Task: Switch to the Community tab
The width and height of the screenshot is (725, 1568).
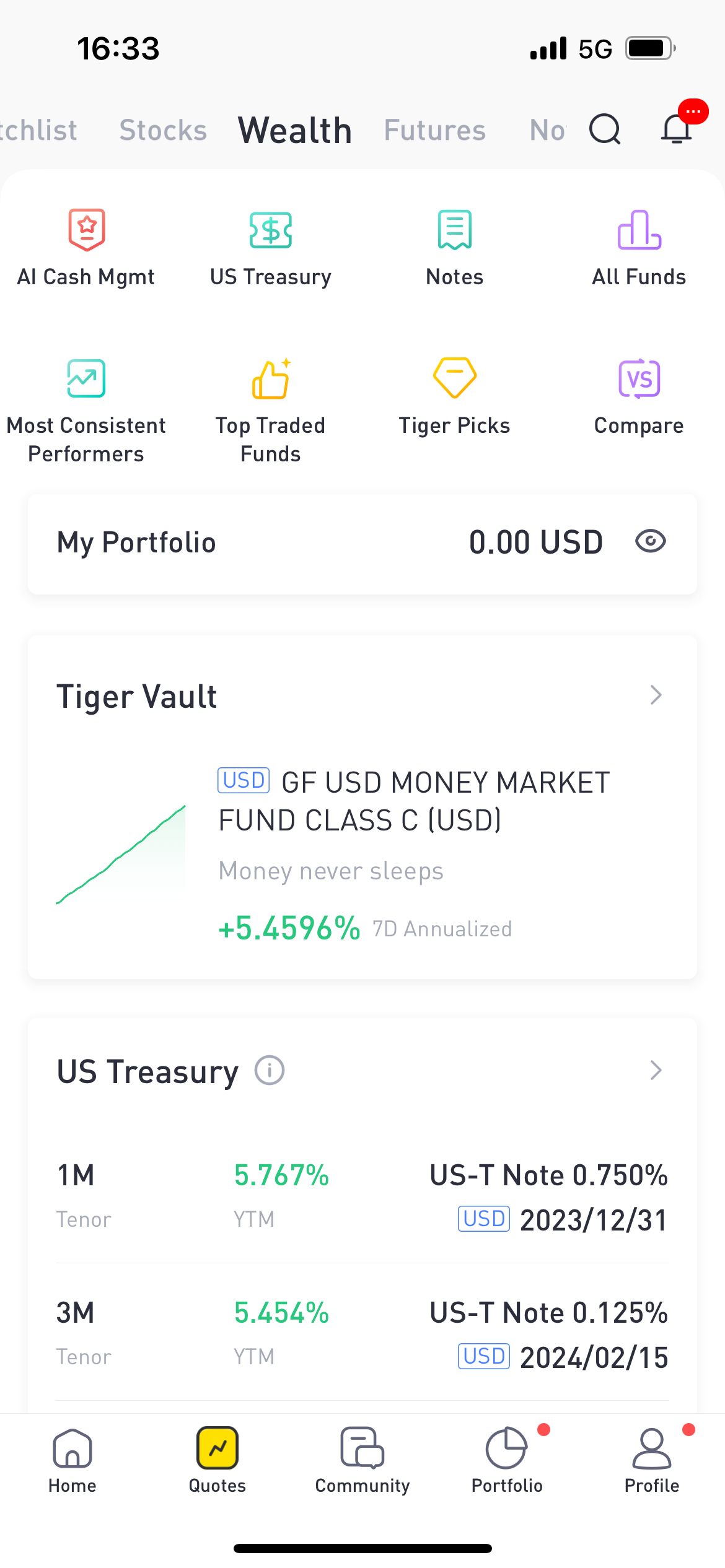Action: (362, 1460)
